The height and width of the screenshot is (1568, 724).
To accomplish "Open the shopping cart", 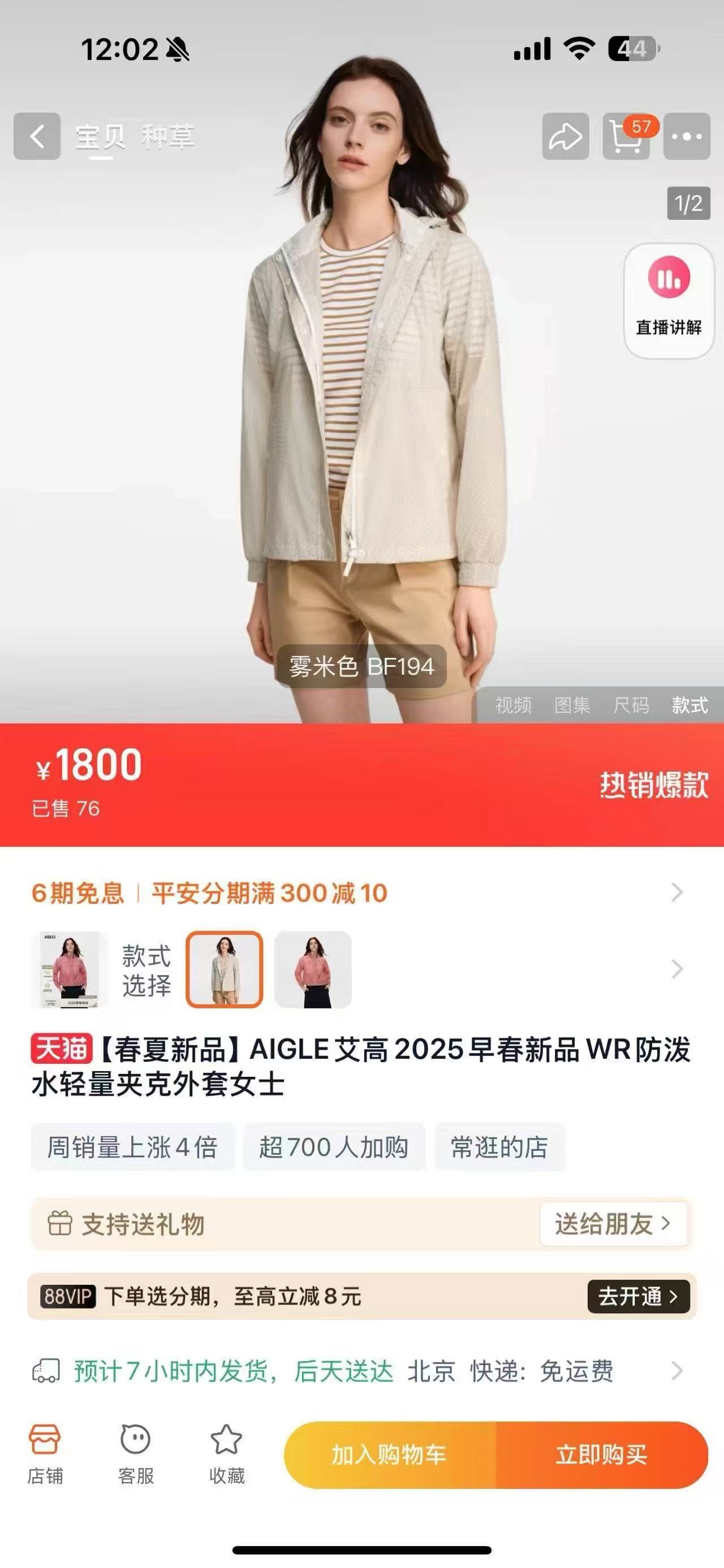I will pos(626,136).
